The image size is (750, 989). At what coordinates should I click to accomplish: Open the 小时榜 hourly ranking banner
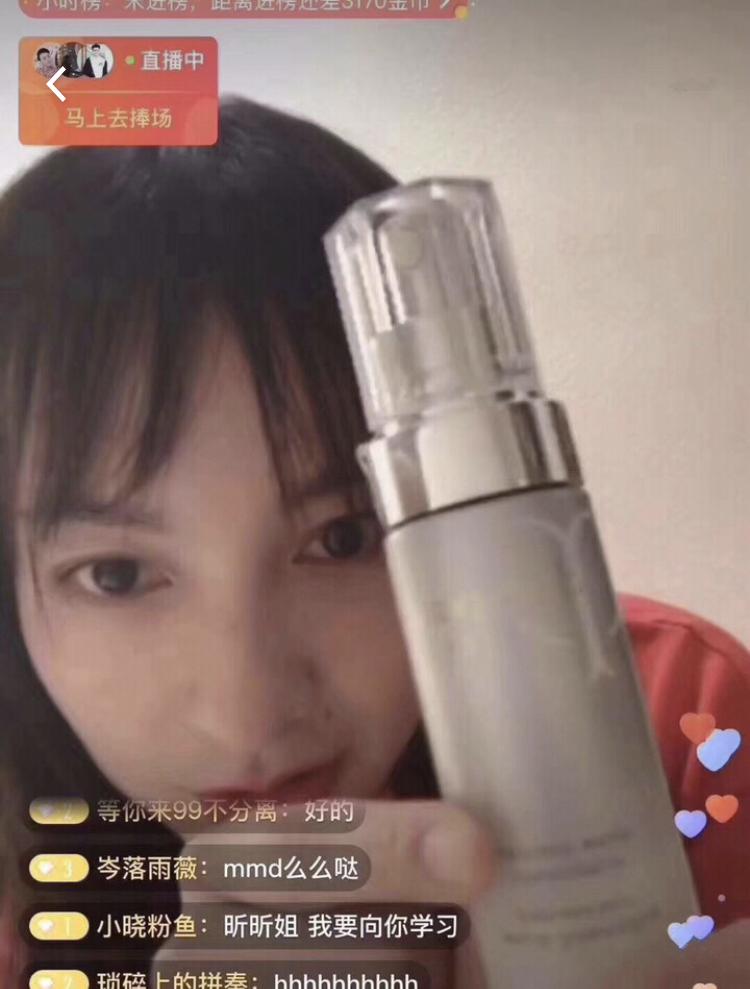point(240,8)
